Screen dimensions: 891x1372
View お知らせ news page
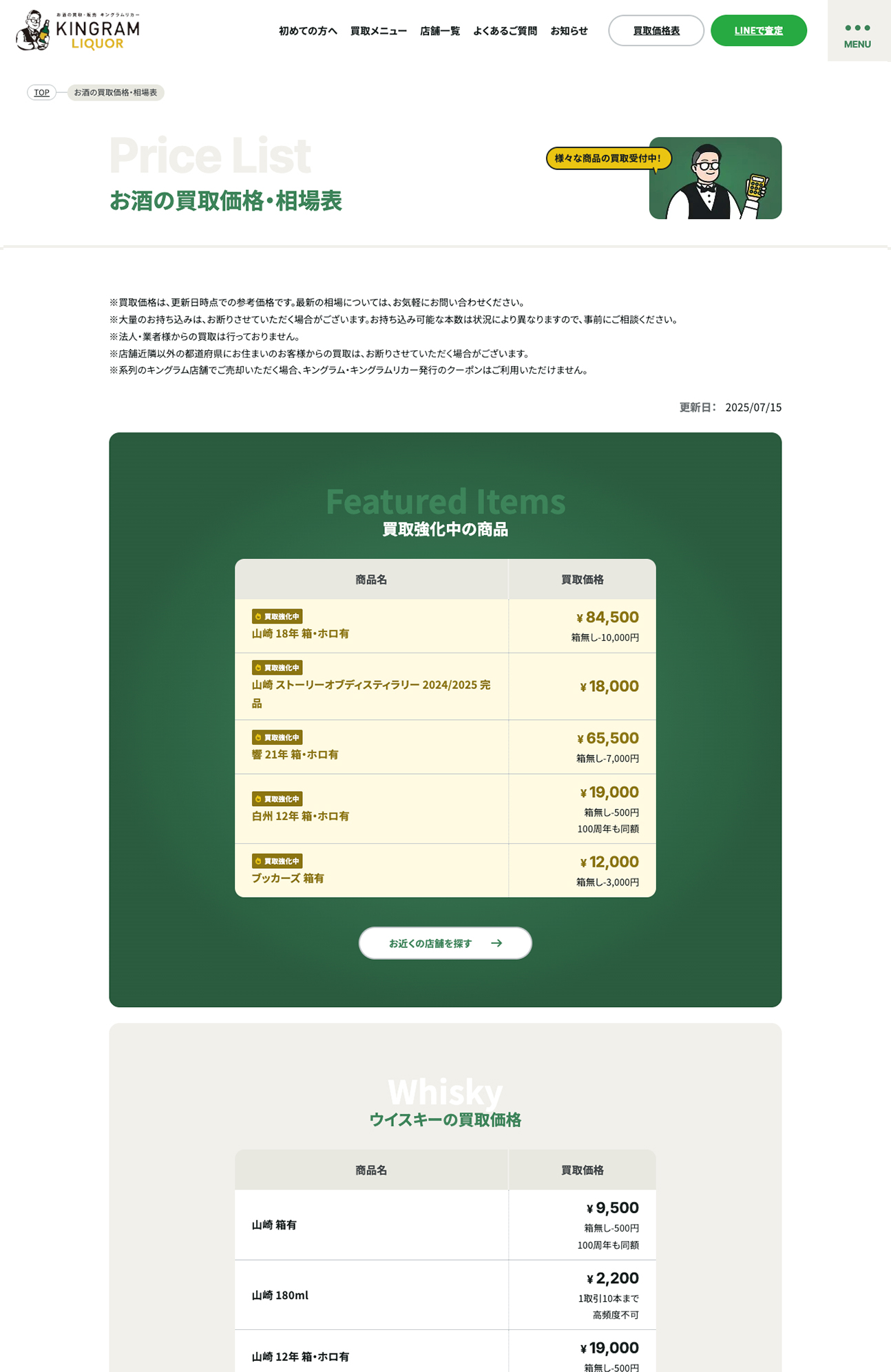569,31
